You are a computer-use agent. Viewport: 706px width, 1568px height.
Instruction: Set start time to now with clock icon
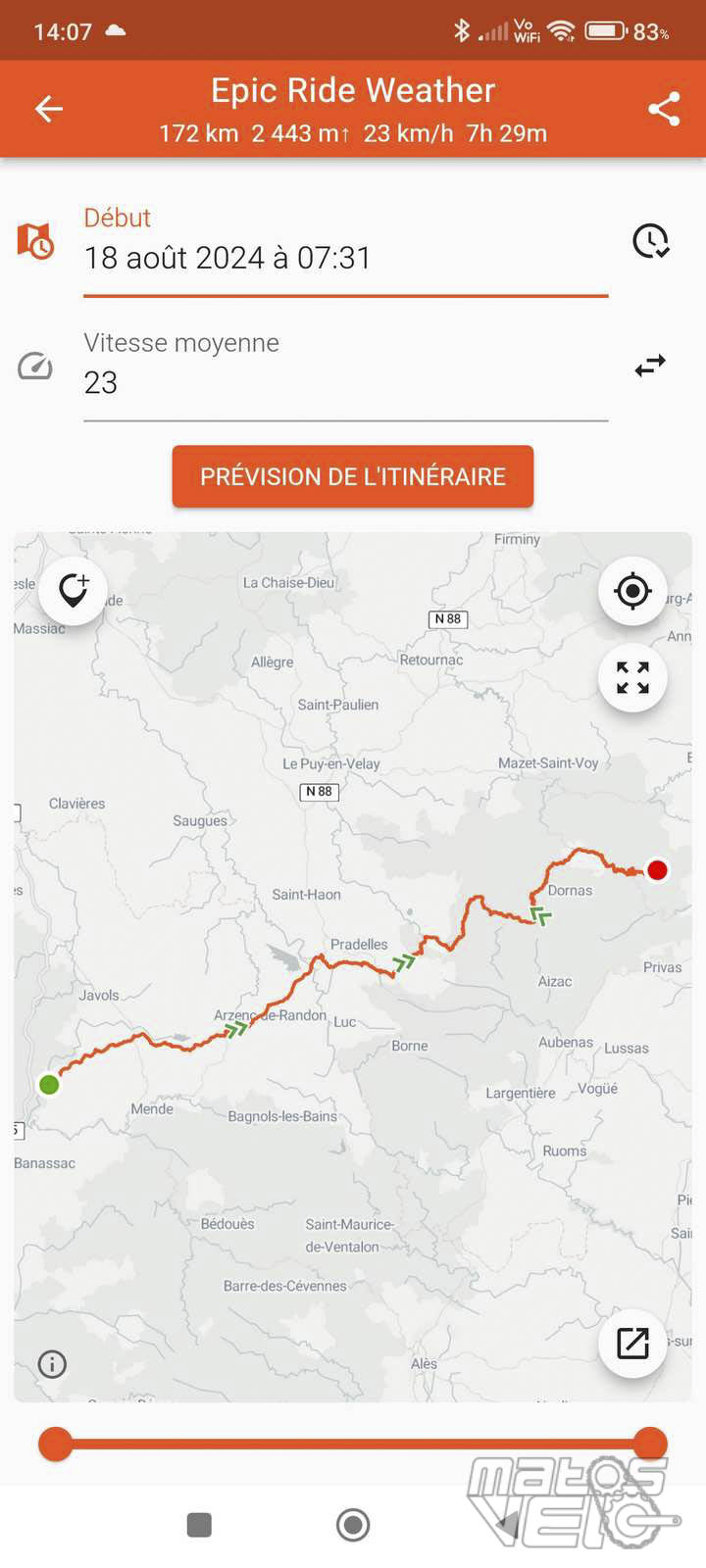pos(650,241)
